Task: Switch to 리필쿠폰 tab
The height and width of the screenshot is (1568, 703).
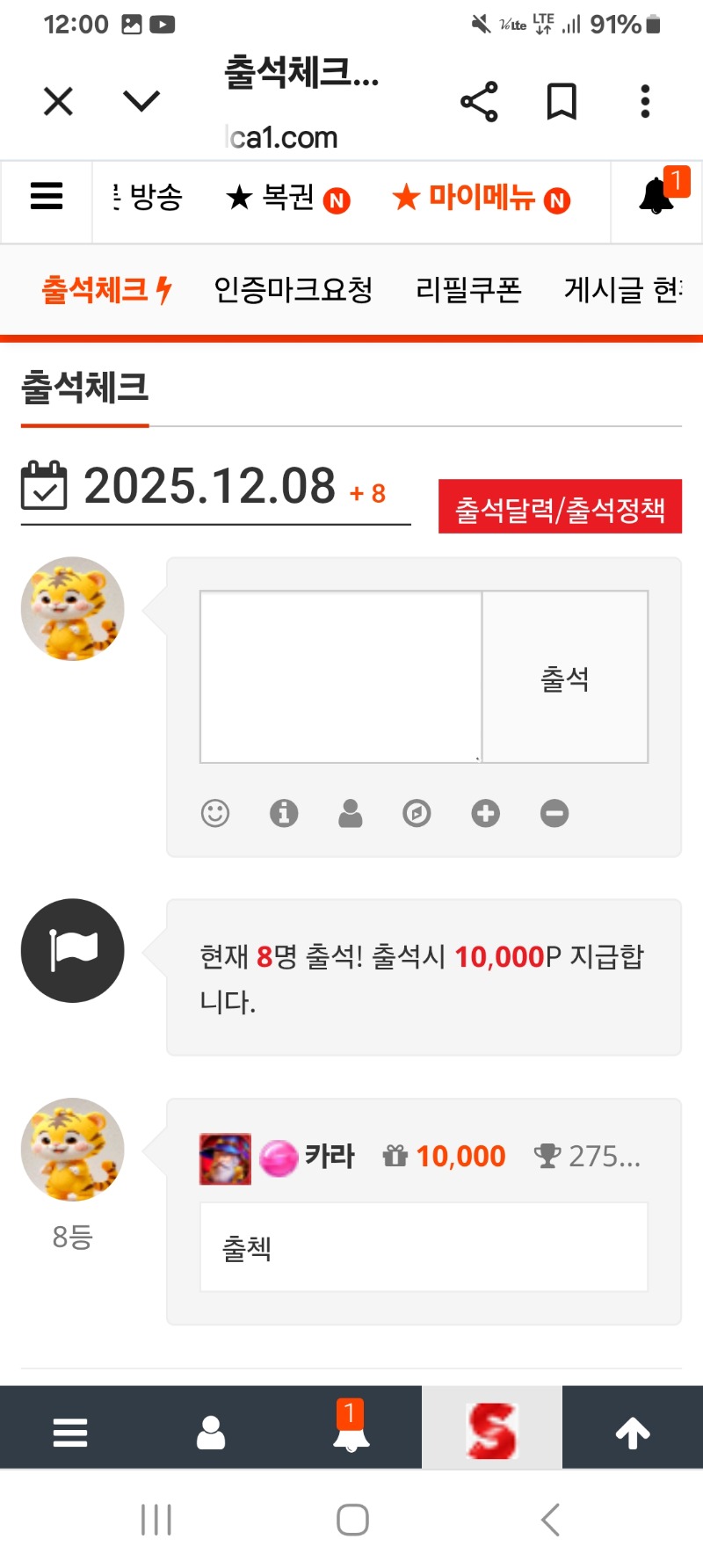Action: (x=468, y=289)
